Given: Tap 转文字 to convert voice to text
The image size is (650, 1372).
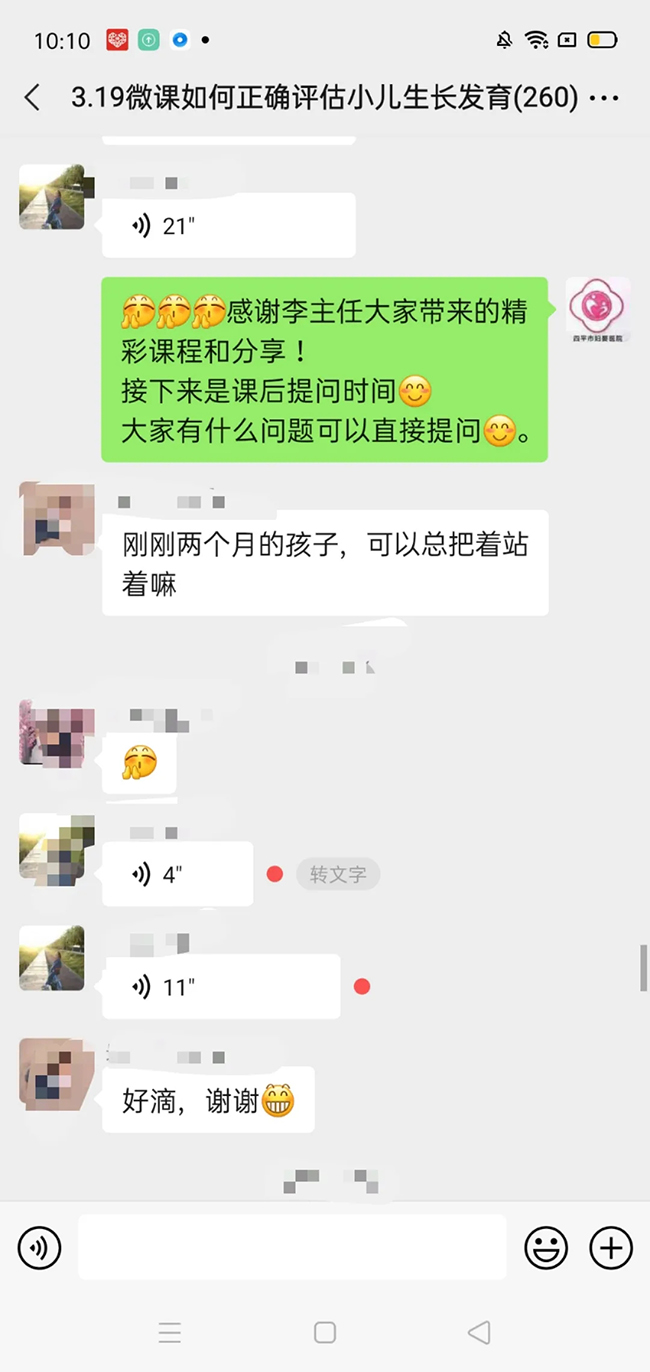Looking at the screenshot, I should tap(338, 875).
